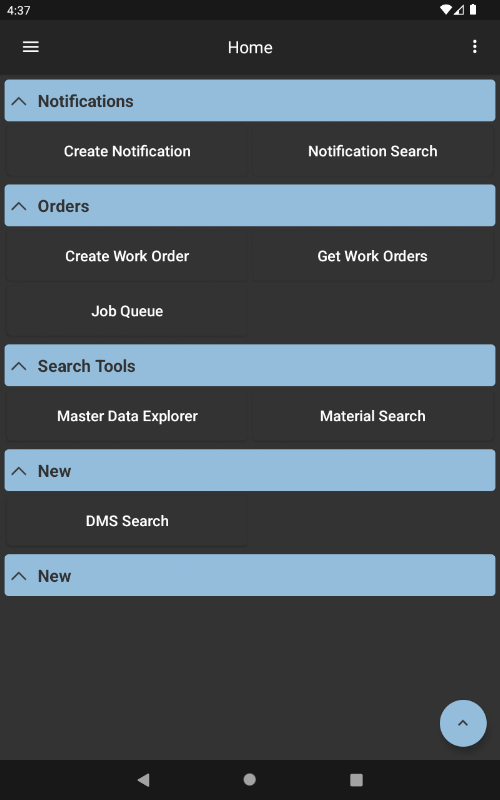Launch Master Data Explorer

(127, 416)
